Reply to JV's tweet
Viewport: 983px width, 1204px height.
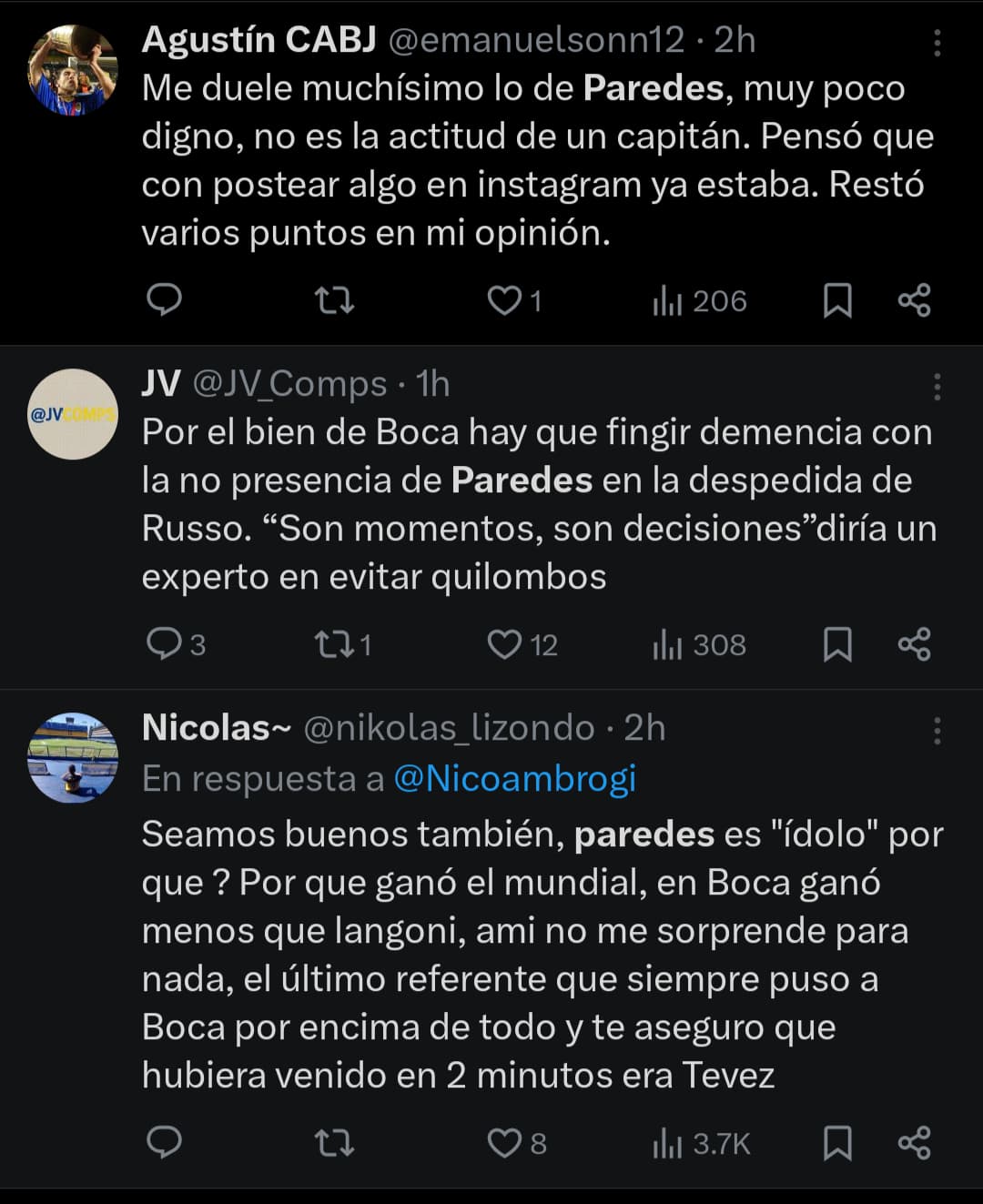coord(165,643)
